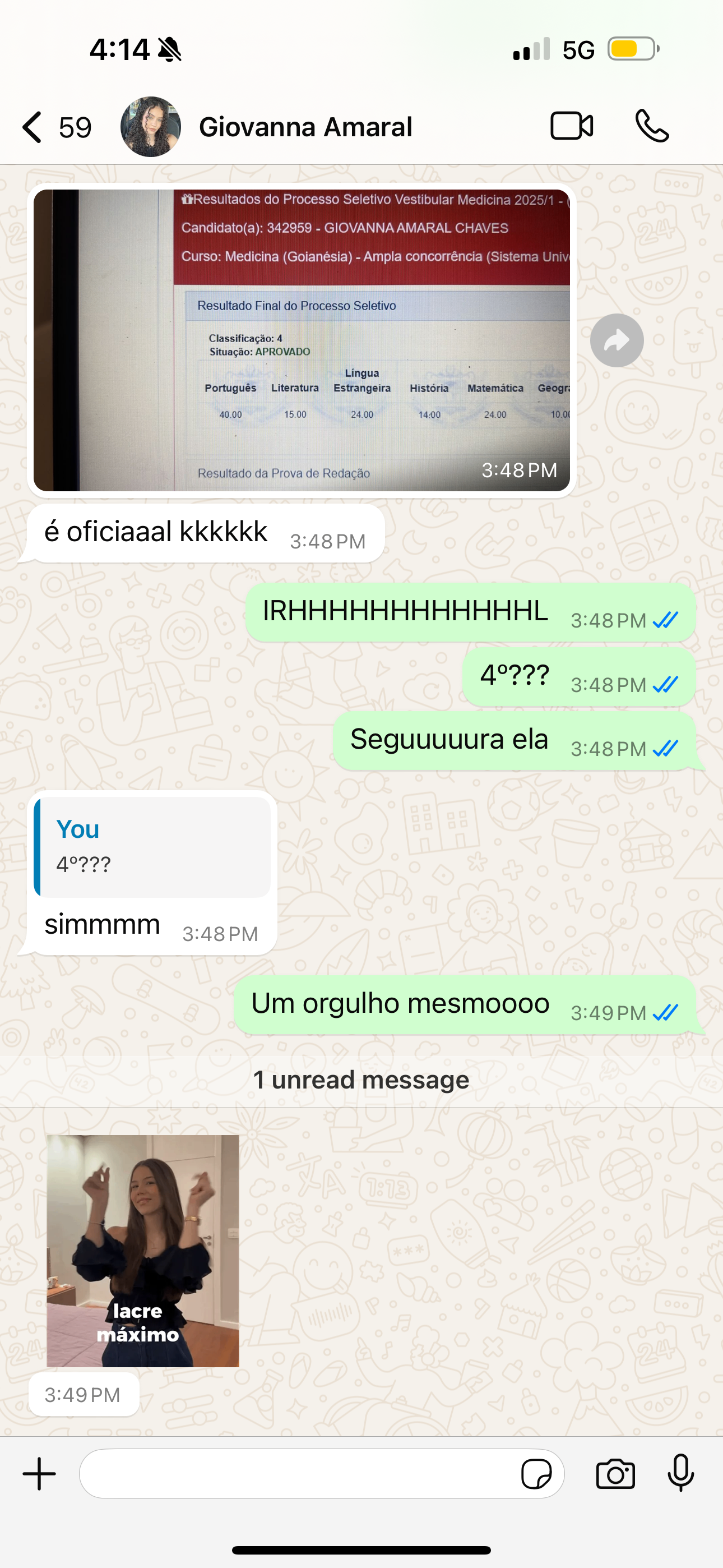This screenshot has height=1568, width=723.
Task: Record a voice message
Action: point(680,1474)
